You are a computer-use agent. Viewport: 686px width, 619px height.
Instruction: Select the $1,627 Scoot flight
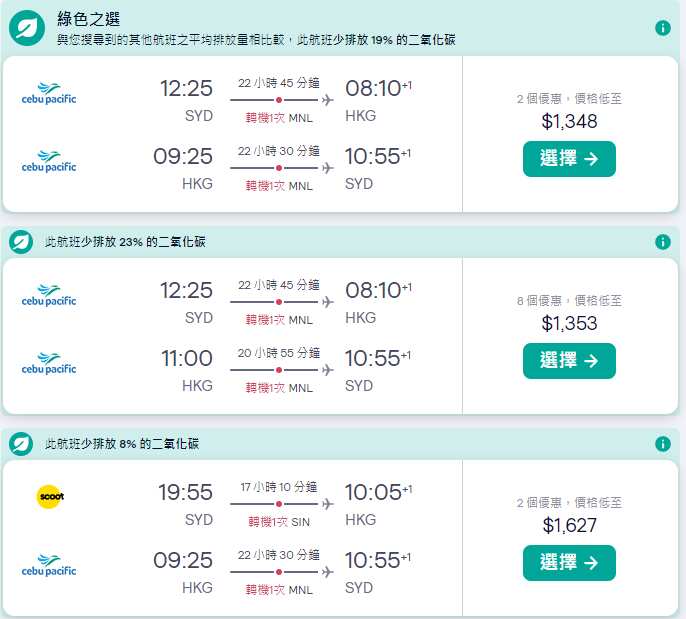coord(569,563)
